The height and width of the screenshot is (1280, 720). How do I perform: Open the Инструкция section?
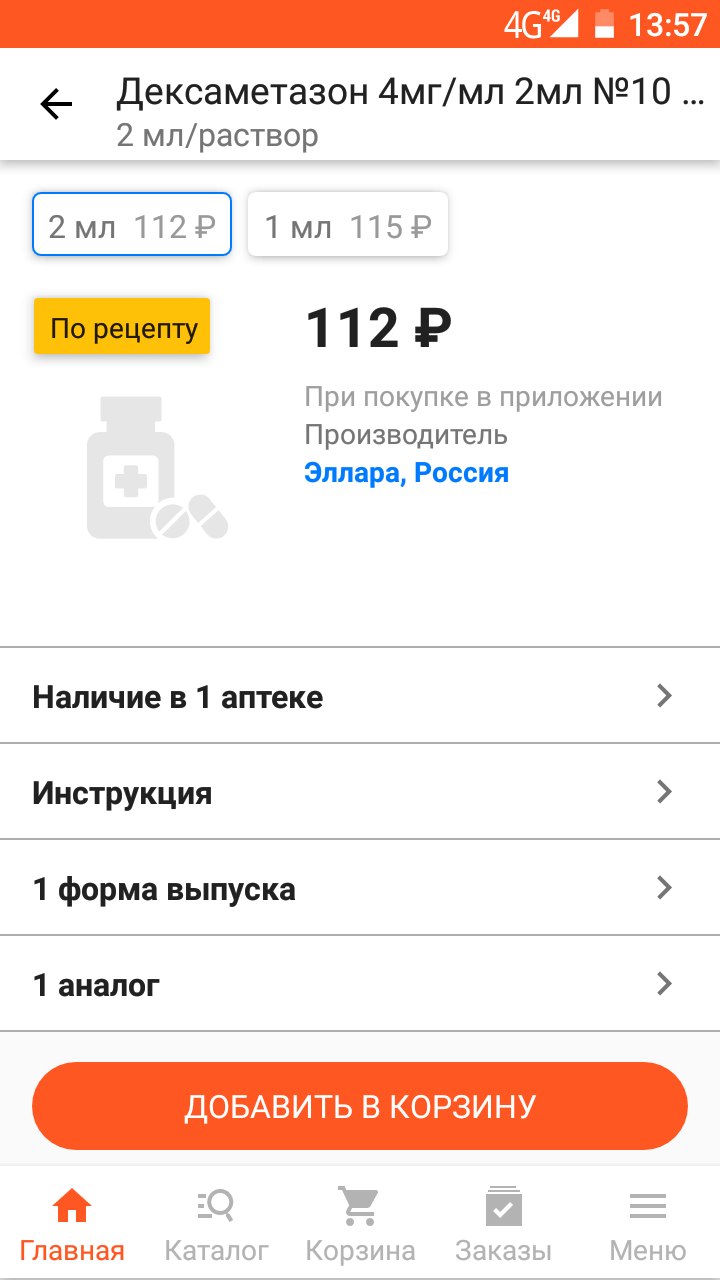click(x=360, y=793)
